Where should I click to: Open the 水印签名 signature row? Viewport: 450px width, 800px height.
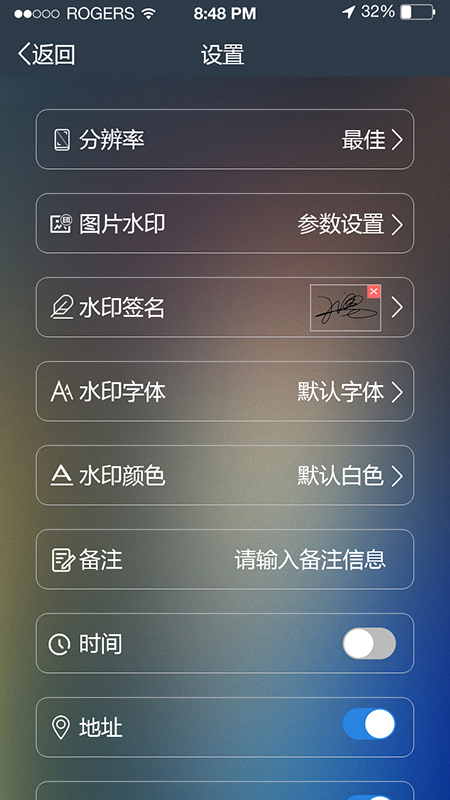coord(224,307)
